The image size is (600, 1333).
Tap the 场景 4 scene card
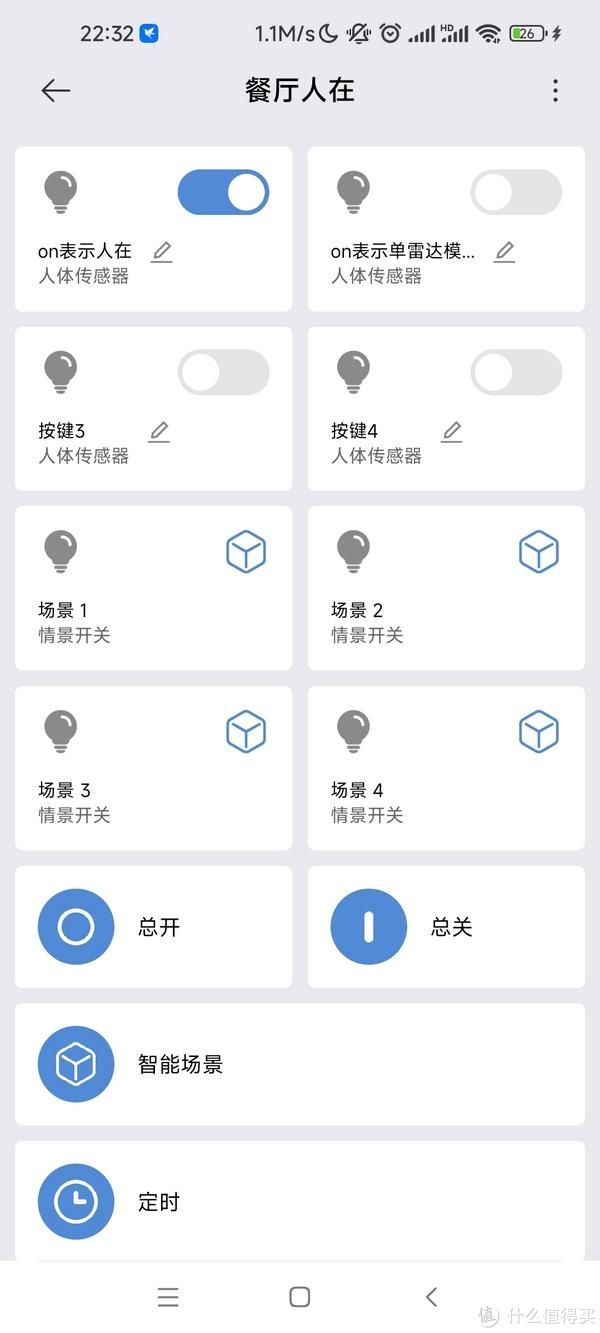pos(446,768)
